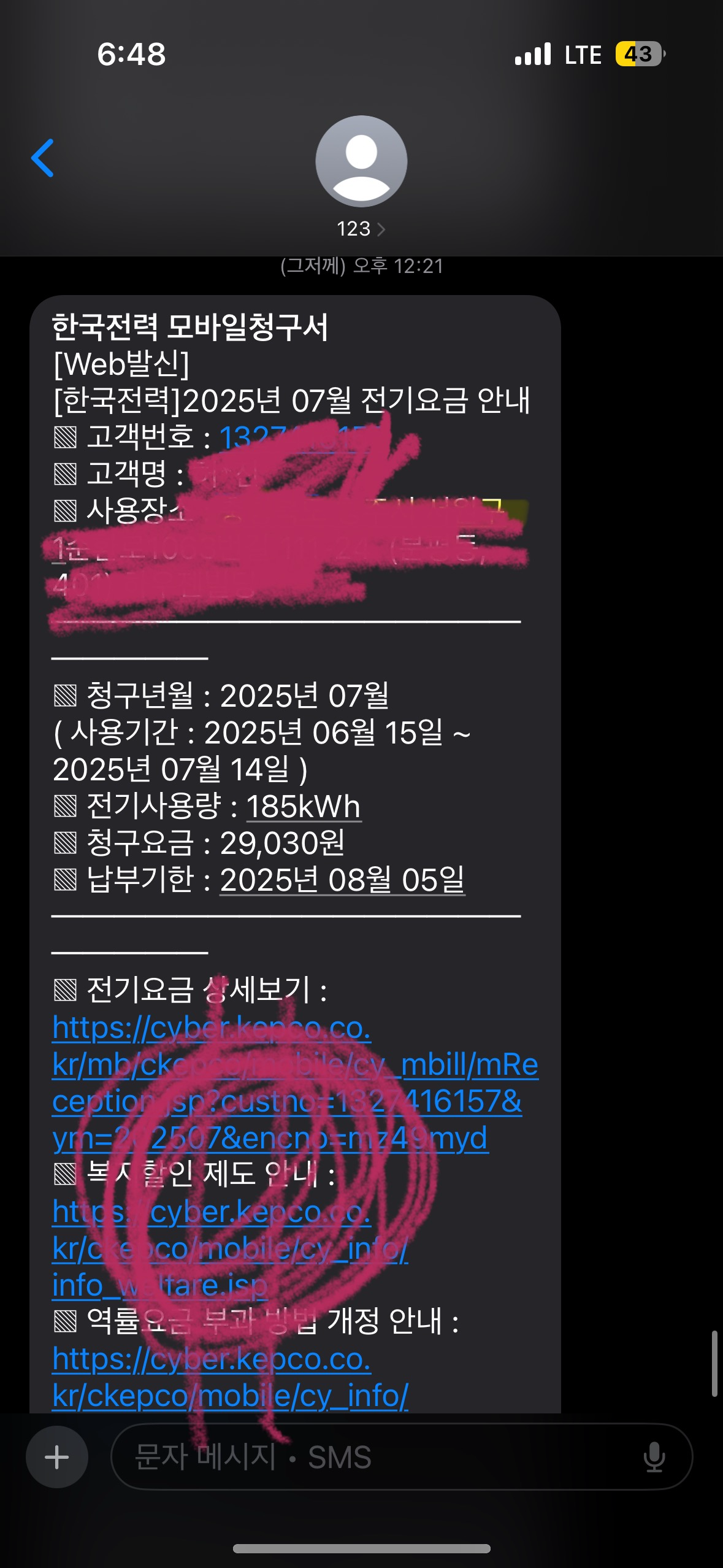The height and width of the screenshot is (1568, 723).
Task: Tap the underlined 185kWh usage value
Action: tap(304, 806)
